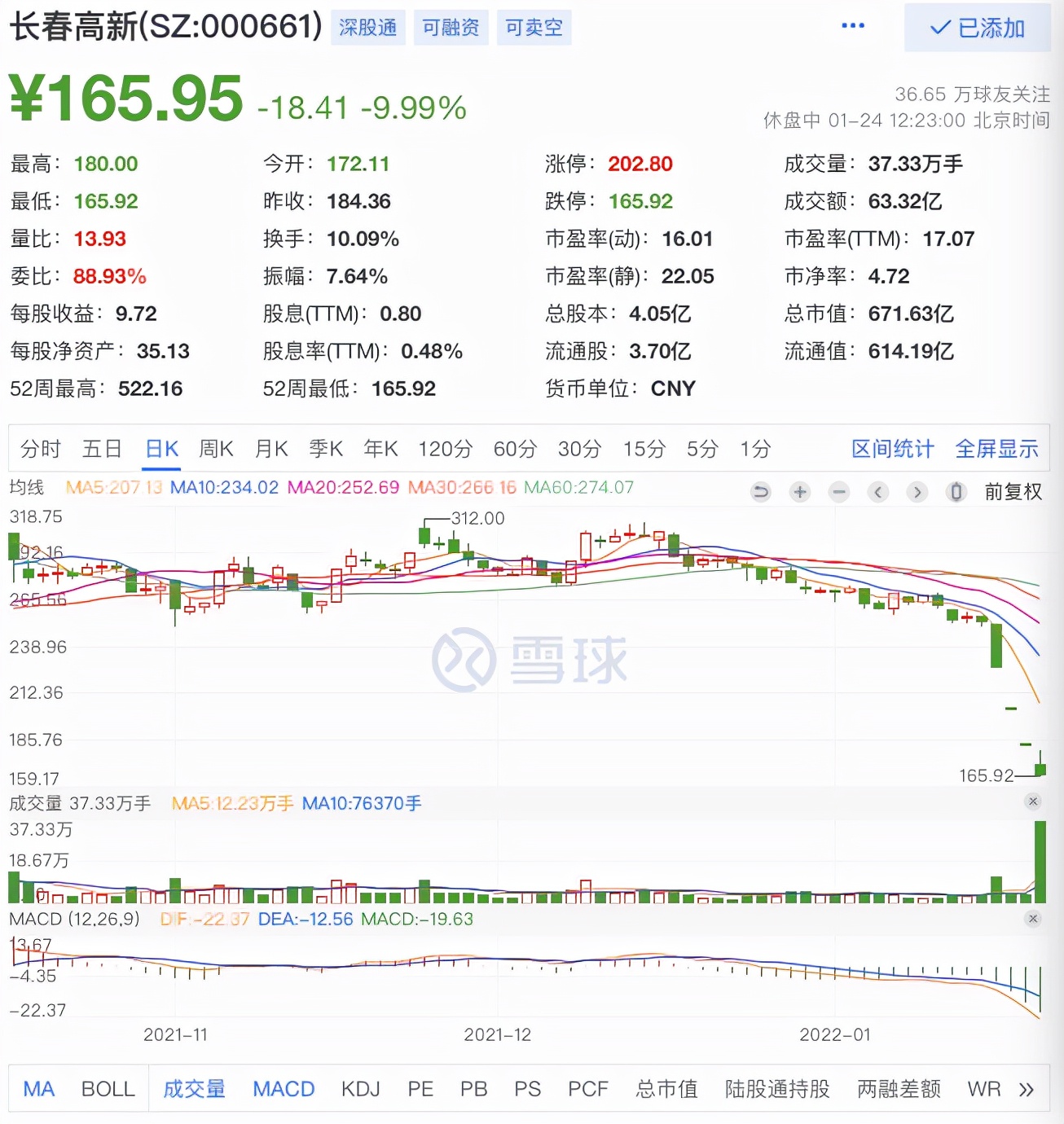Enable the KDJ indicator
Screen dimensions: 1064x1124
coord(360,1089)
